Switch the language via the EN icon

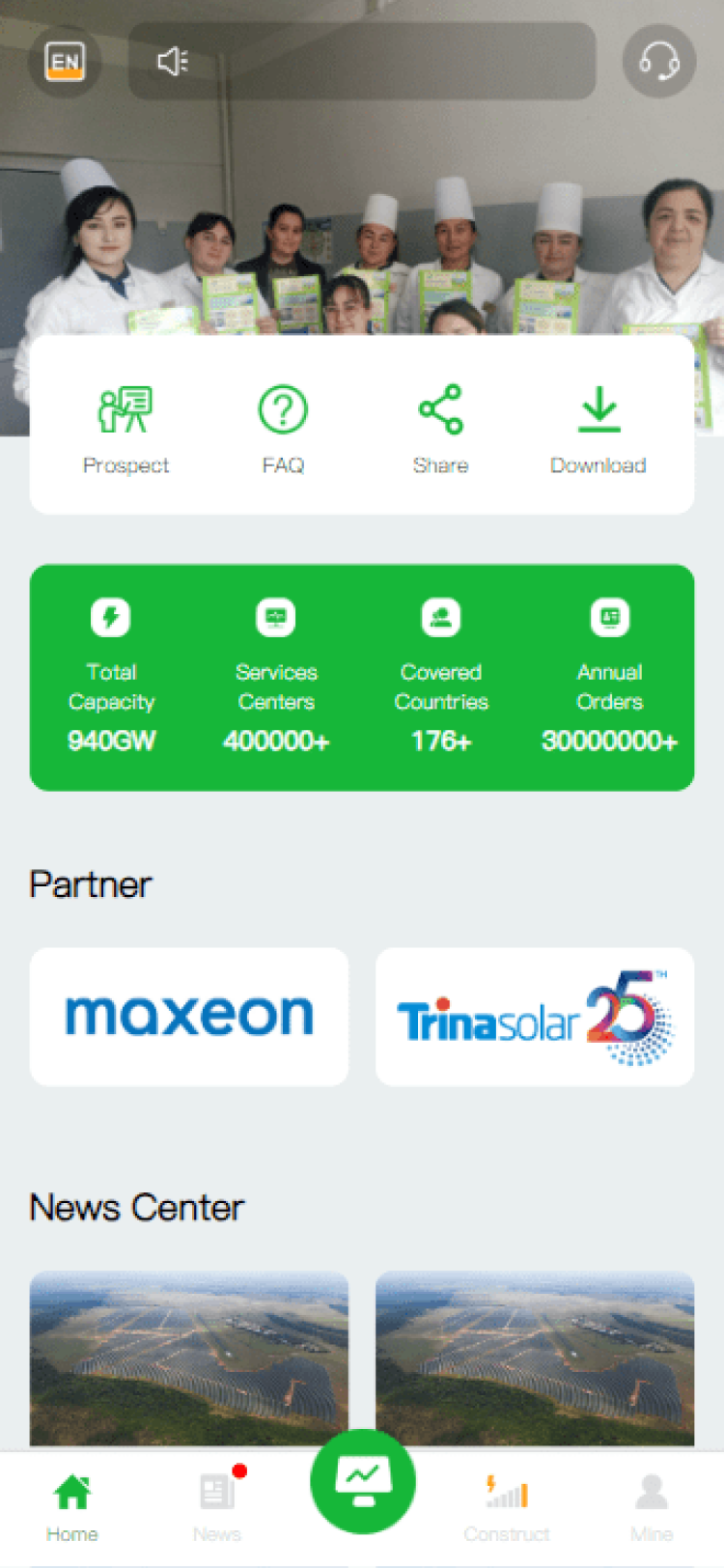pyautogui.click(x=65, y=62)
